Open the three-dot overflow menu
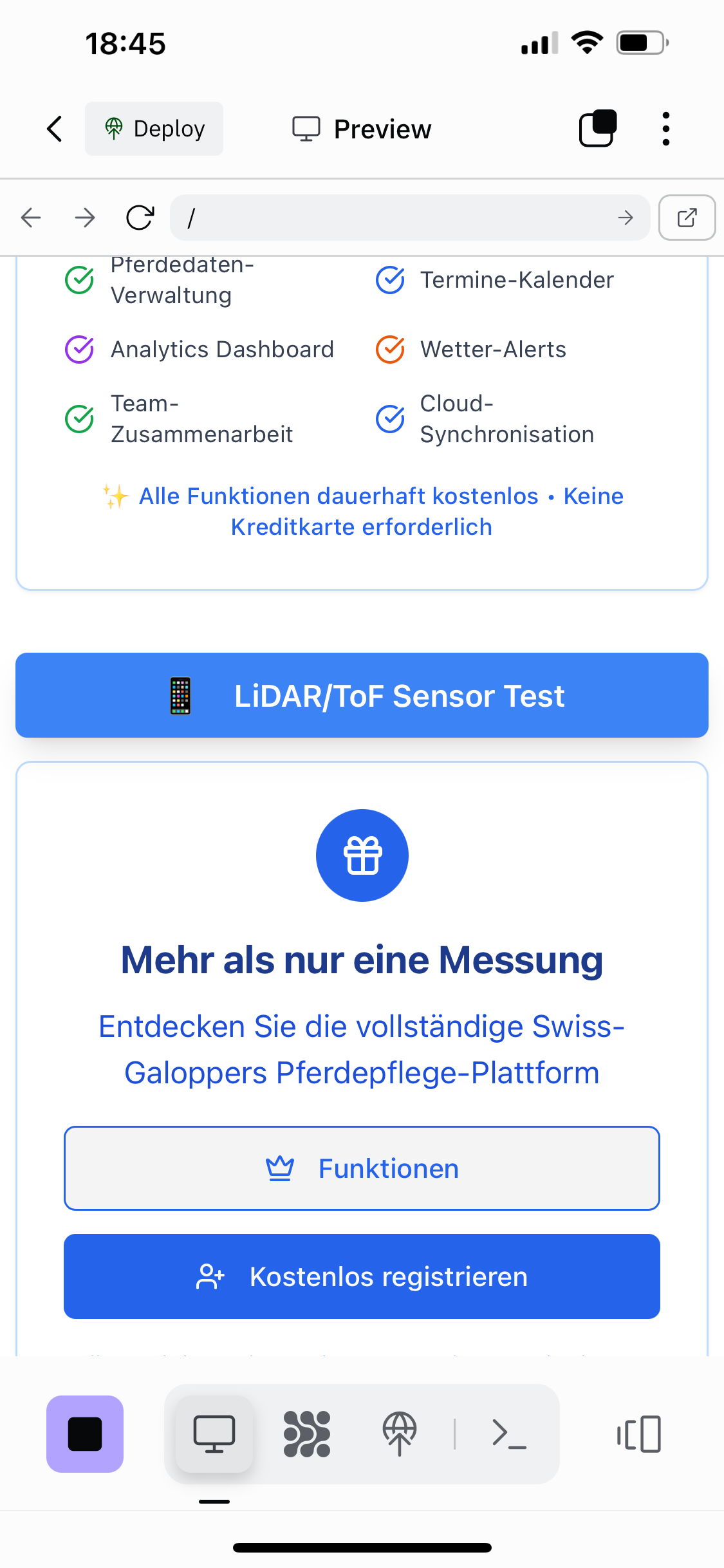Screen dimensions: 724x1568 666,129
